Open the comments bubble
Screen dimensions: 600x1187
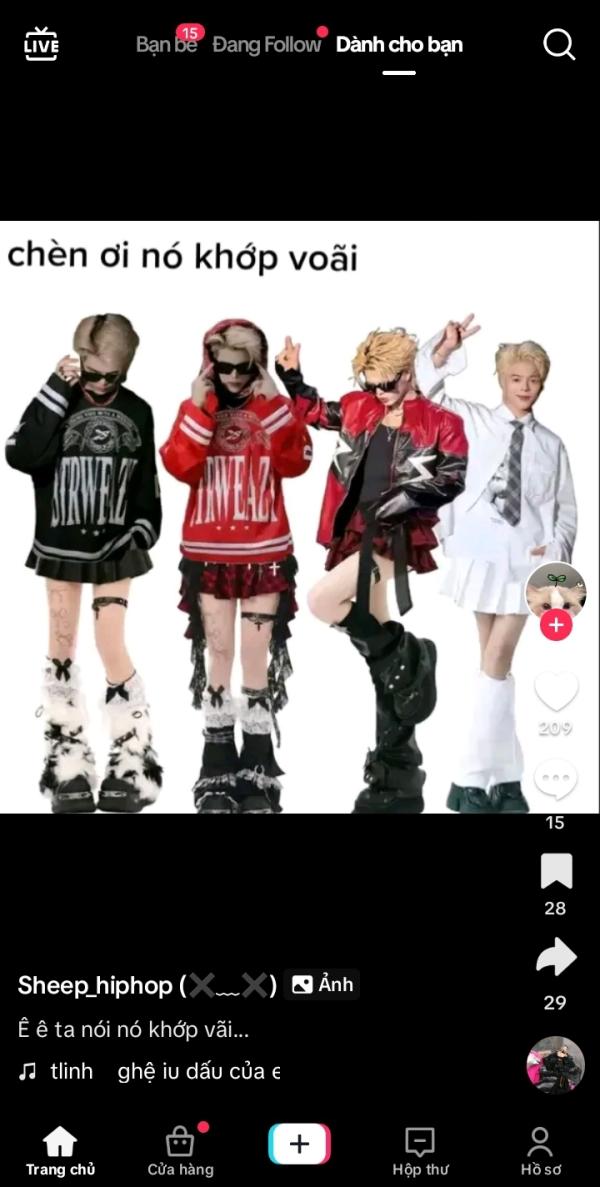click(556, 780)
